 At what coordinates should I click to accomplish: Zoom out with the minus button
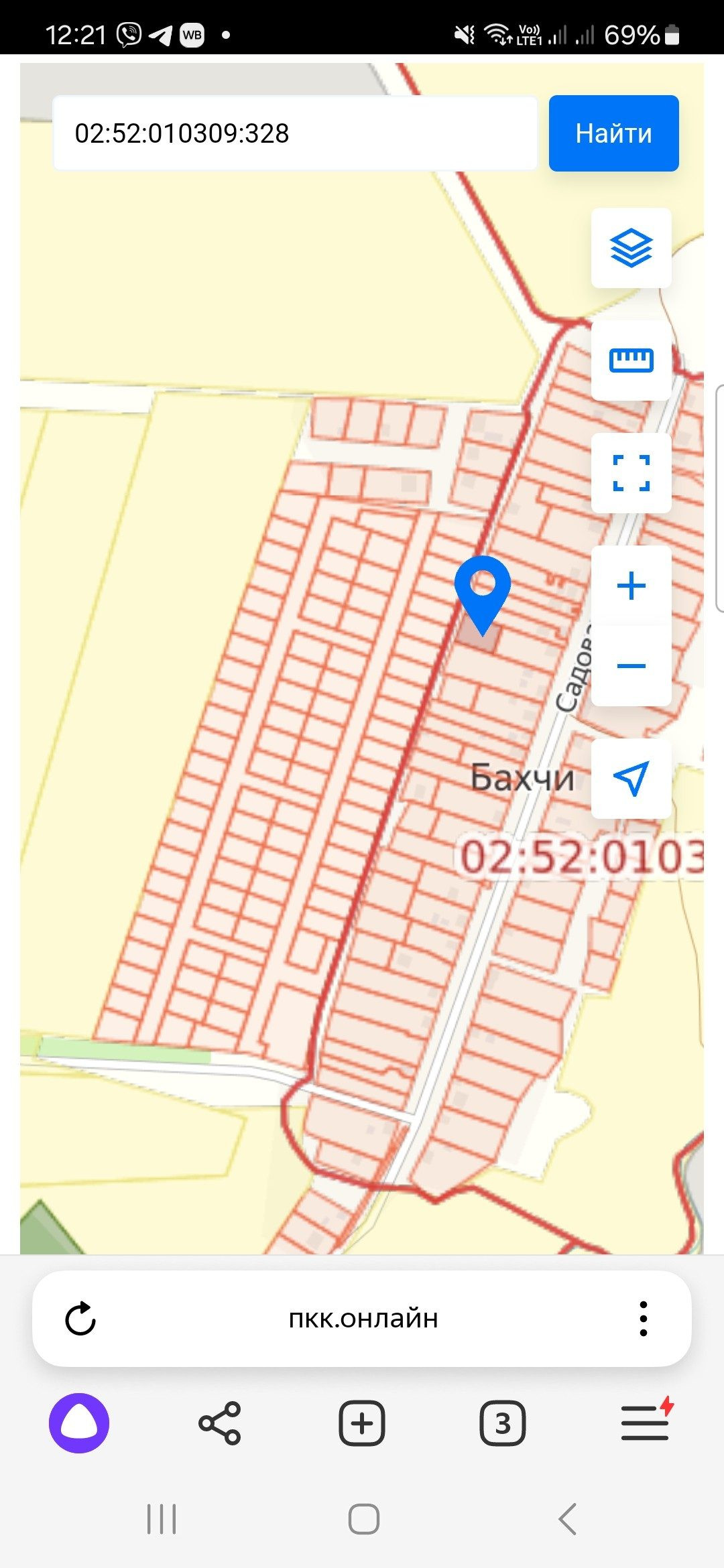point(631,666)
